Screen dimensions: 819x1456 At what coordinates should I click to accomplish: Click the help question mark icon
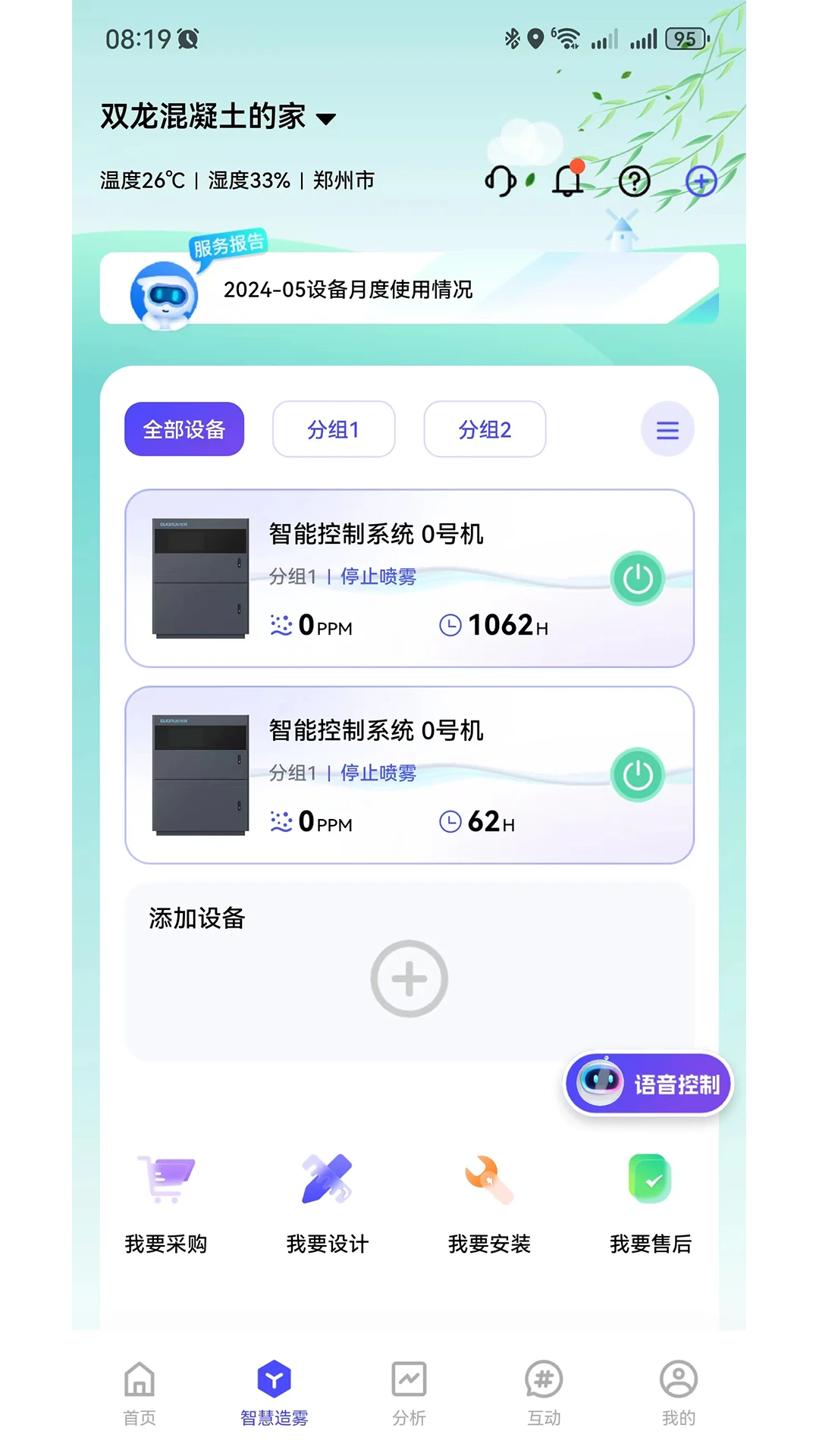pos(634,180)
